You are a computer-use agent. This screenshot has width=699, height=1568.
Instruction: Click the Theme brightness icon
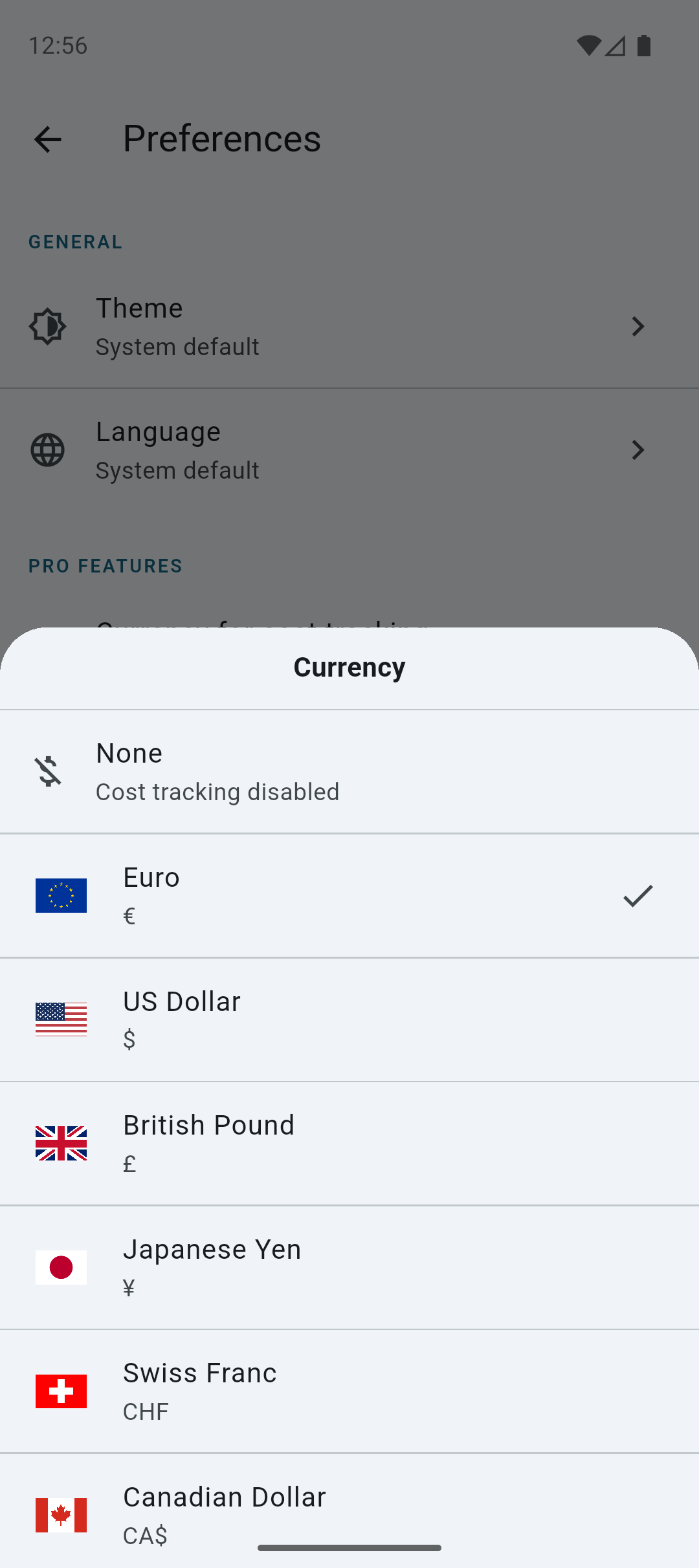click(x=47, y=326)
